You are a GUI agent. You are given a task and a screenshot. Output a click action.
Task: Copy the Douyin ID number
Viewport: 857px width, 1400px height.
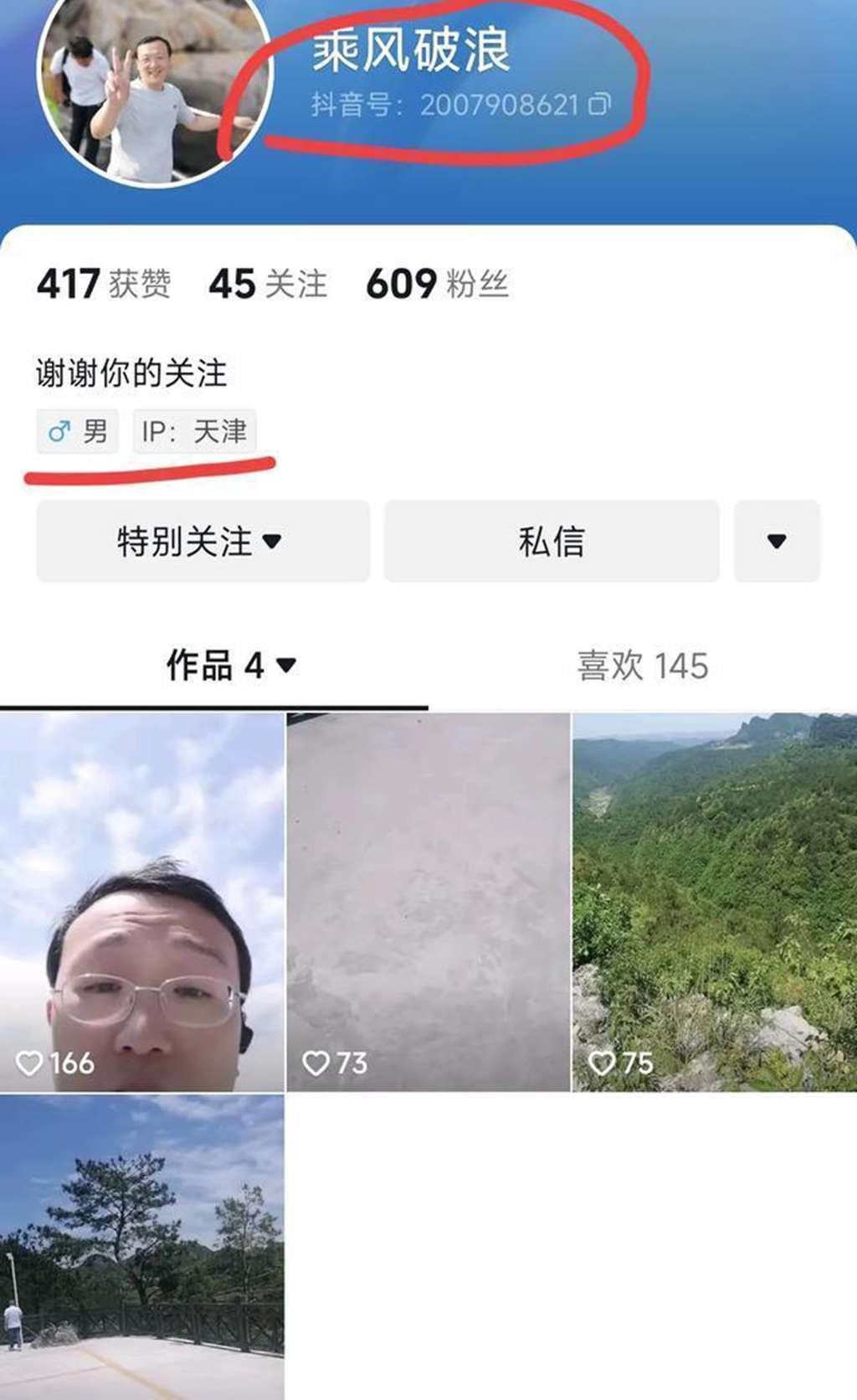coord(599,104)
